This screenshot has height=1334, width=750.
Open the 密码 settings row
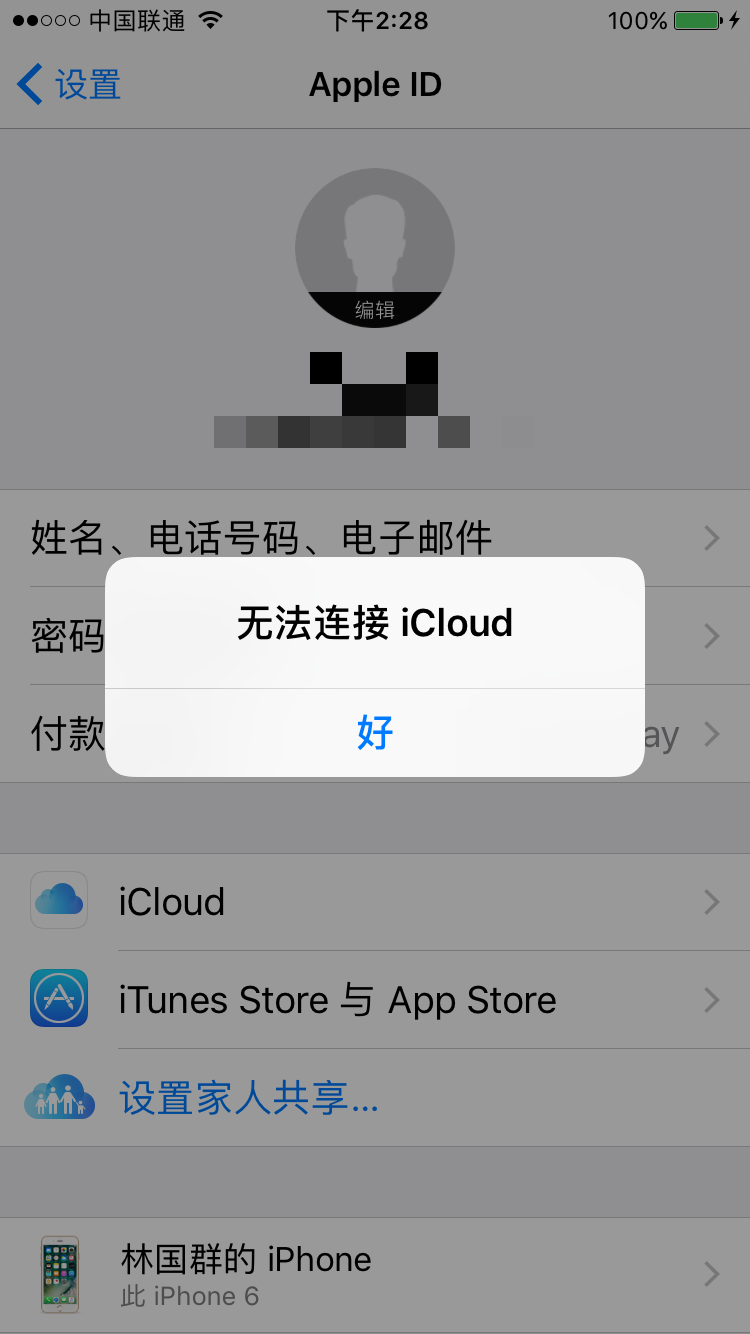point(67,636)
